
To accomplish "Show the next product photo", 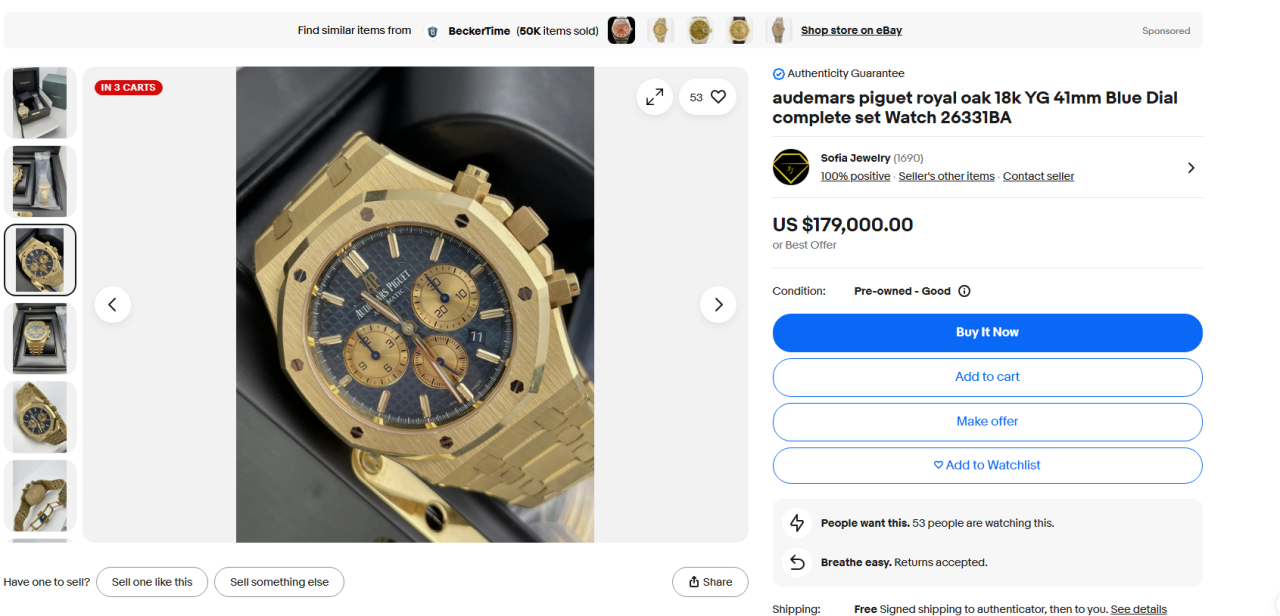I will tap(718, 304).
